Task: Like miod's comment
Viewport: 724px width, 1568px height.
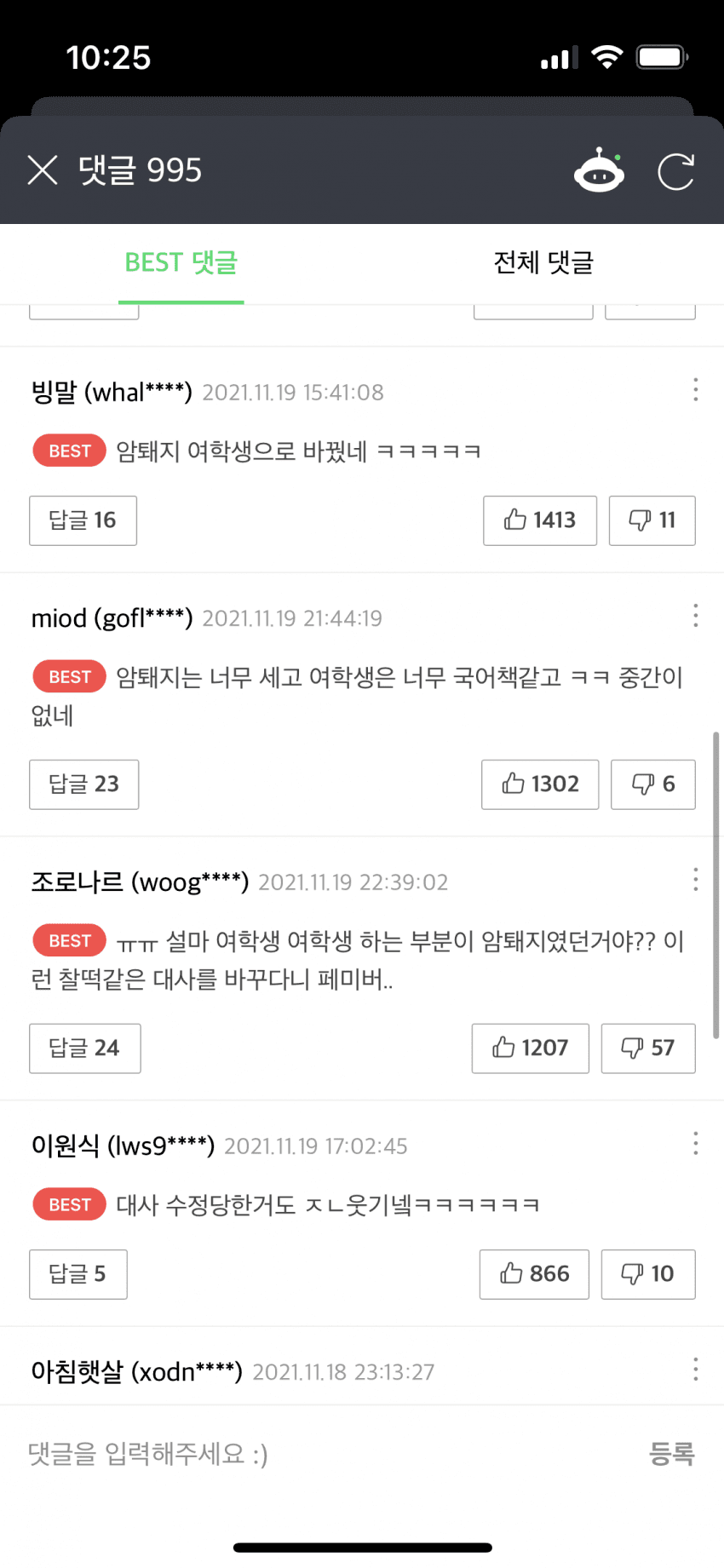Action: [x=540, y=784]
